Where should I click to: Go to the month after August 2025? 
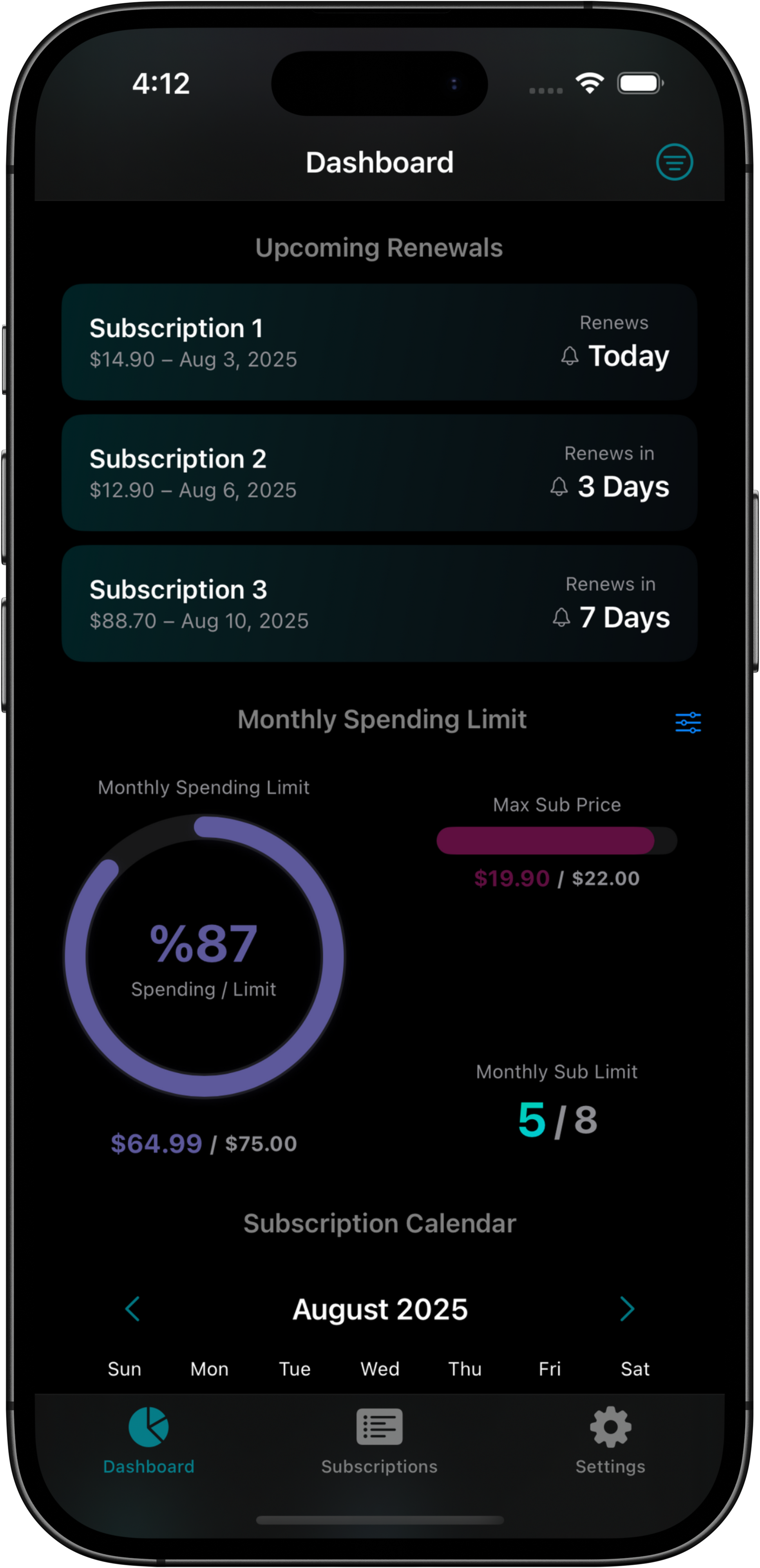pyautogui.click(x=627, y=1309)
